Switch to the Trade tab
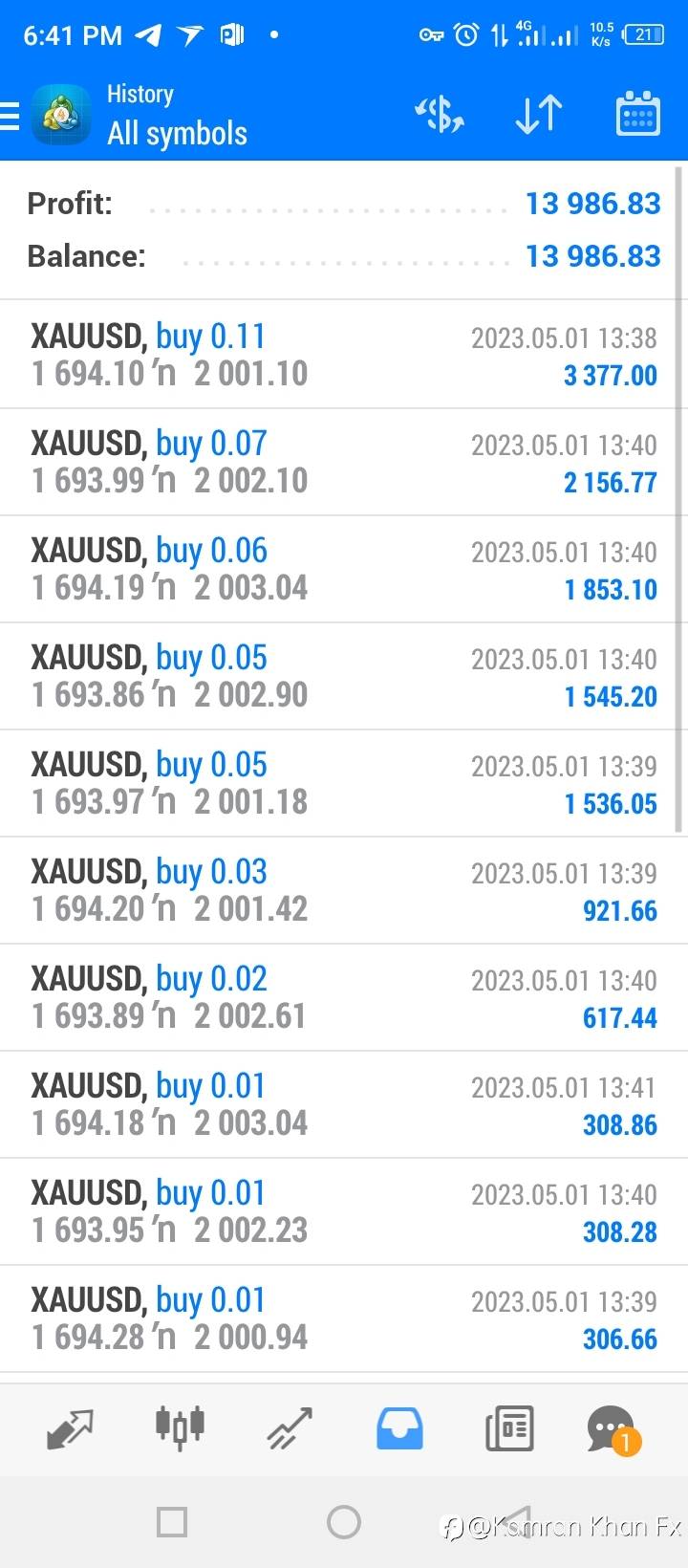Screen dimensions: 688x1568 [290, 1428]
